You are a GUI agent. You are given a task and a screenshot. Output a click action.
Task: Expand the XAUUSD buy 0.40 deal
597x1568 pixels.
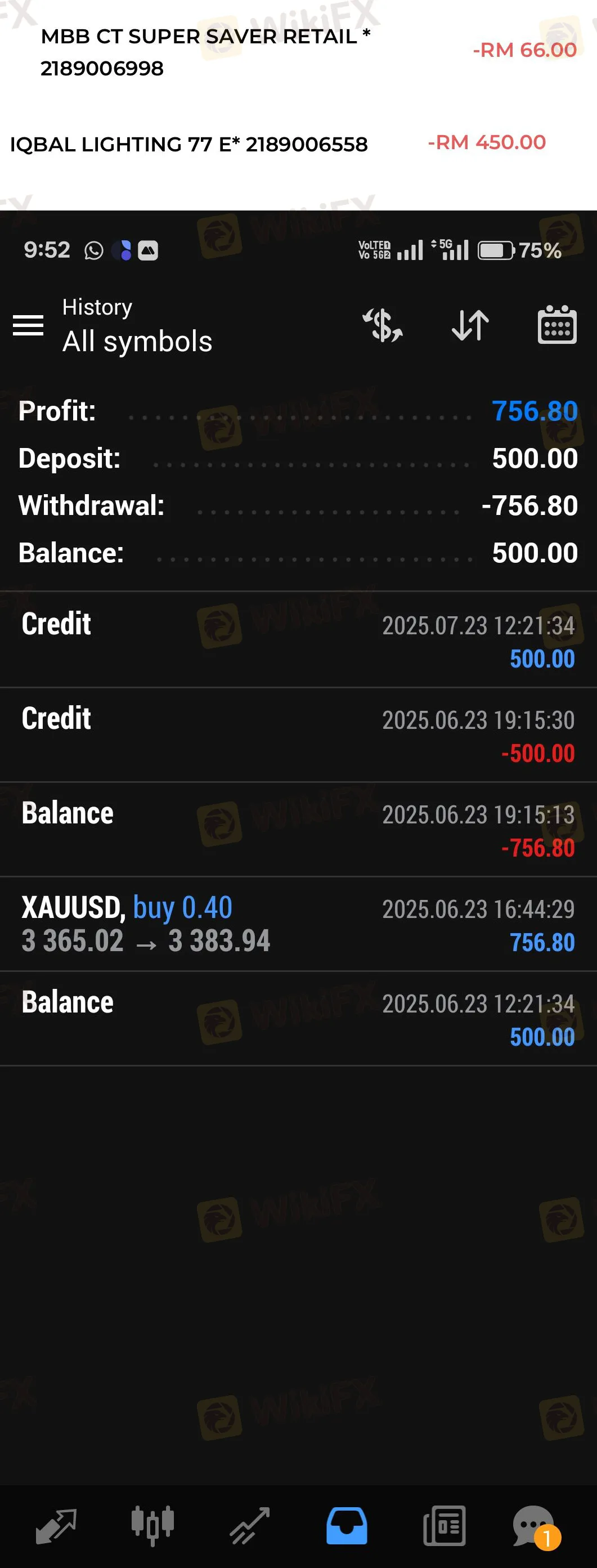click(x=298, y=924)
